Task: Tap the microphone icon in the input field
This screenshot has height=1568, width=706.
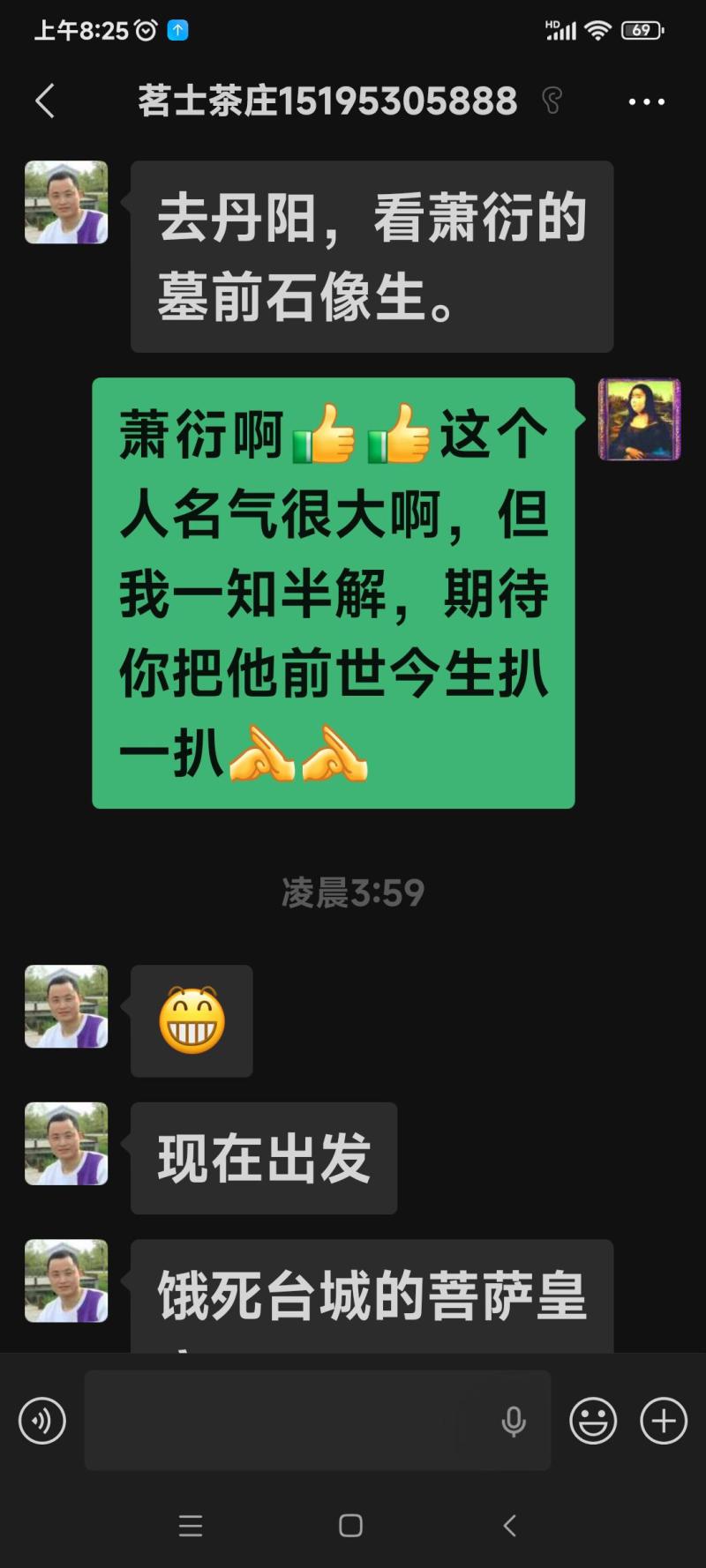Action: point(514,1421)
